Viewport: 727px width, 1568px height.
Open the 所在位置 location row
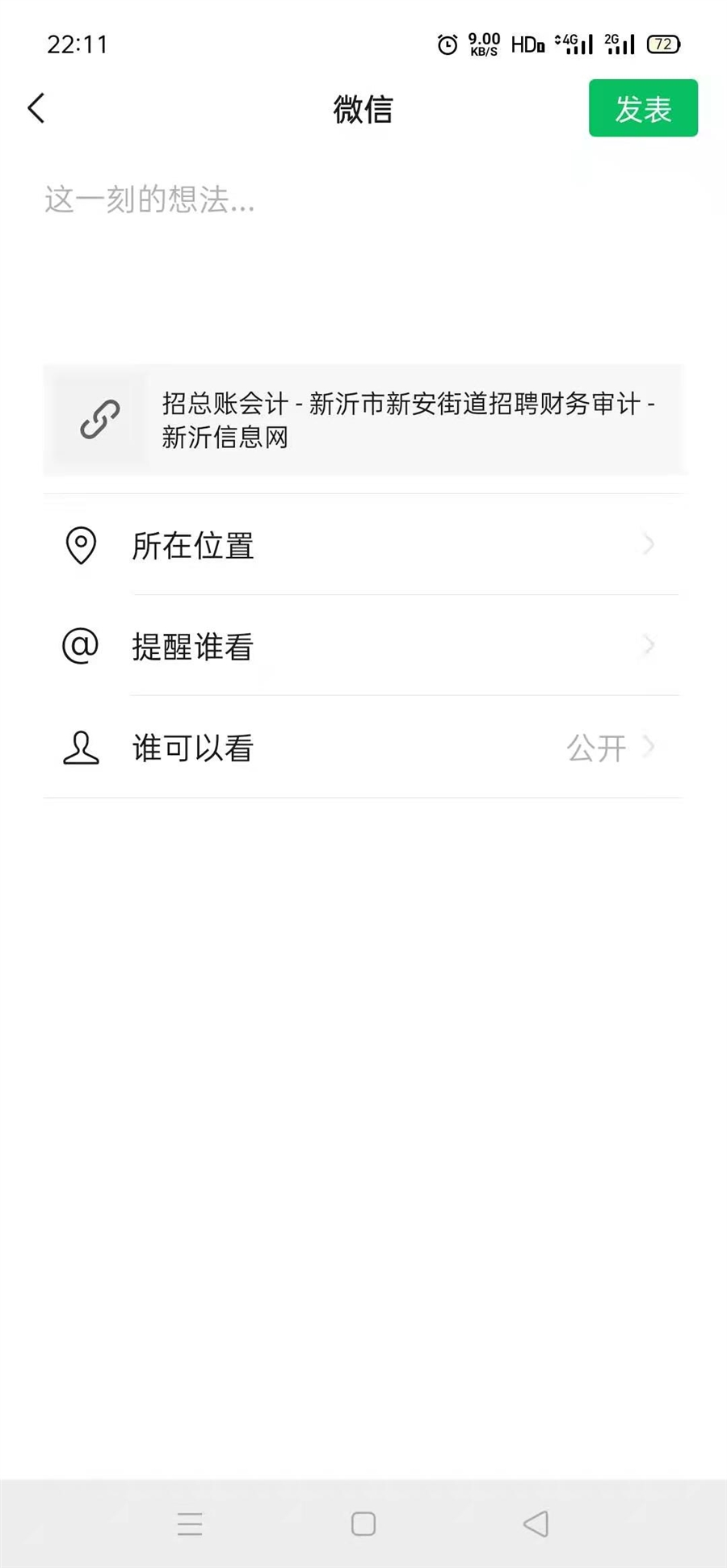pyautogui.click(x=363, y=546)
